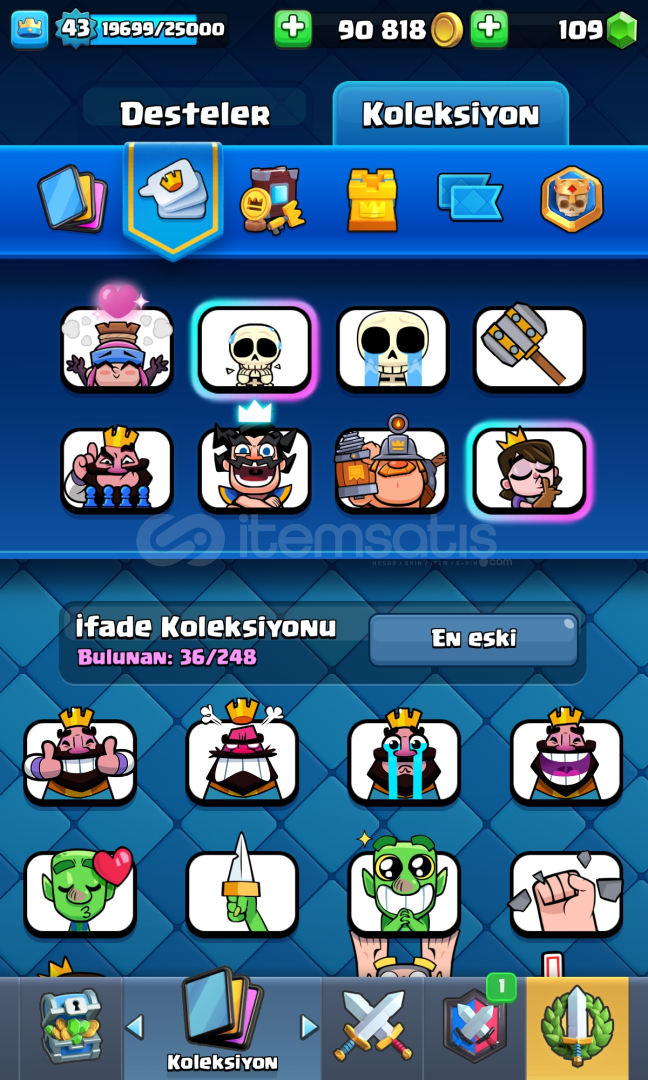Select the hammer emote slot
Viewport: 648px width, 1080px height.
[x=529, y=346]
